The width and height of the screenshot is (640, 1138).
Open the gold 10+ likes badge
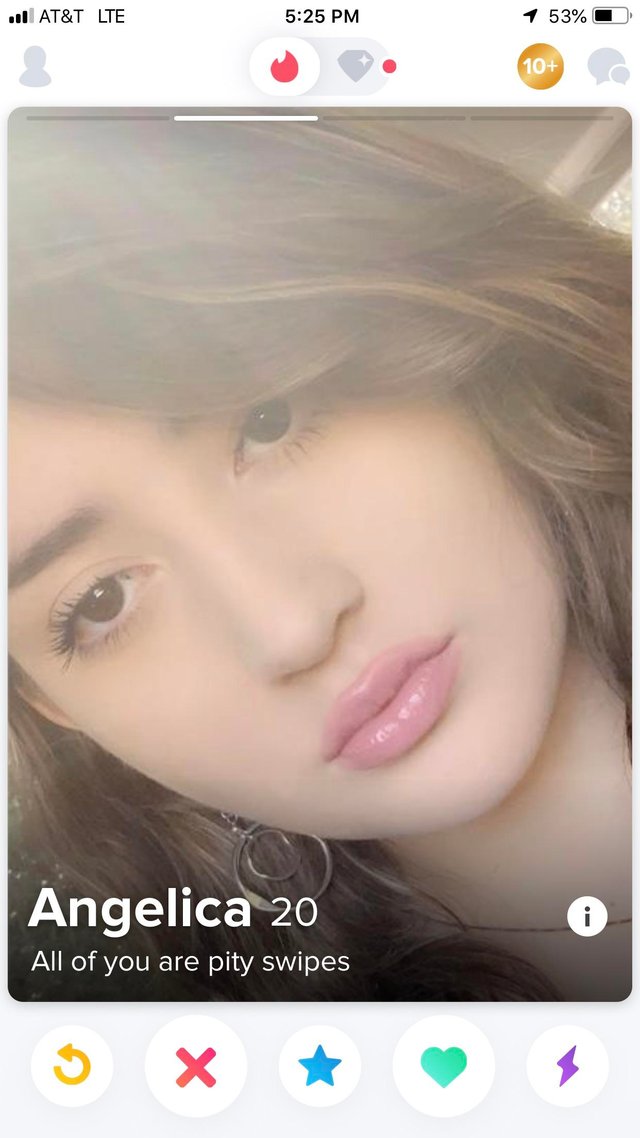[x=540, y=67]
